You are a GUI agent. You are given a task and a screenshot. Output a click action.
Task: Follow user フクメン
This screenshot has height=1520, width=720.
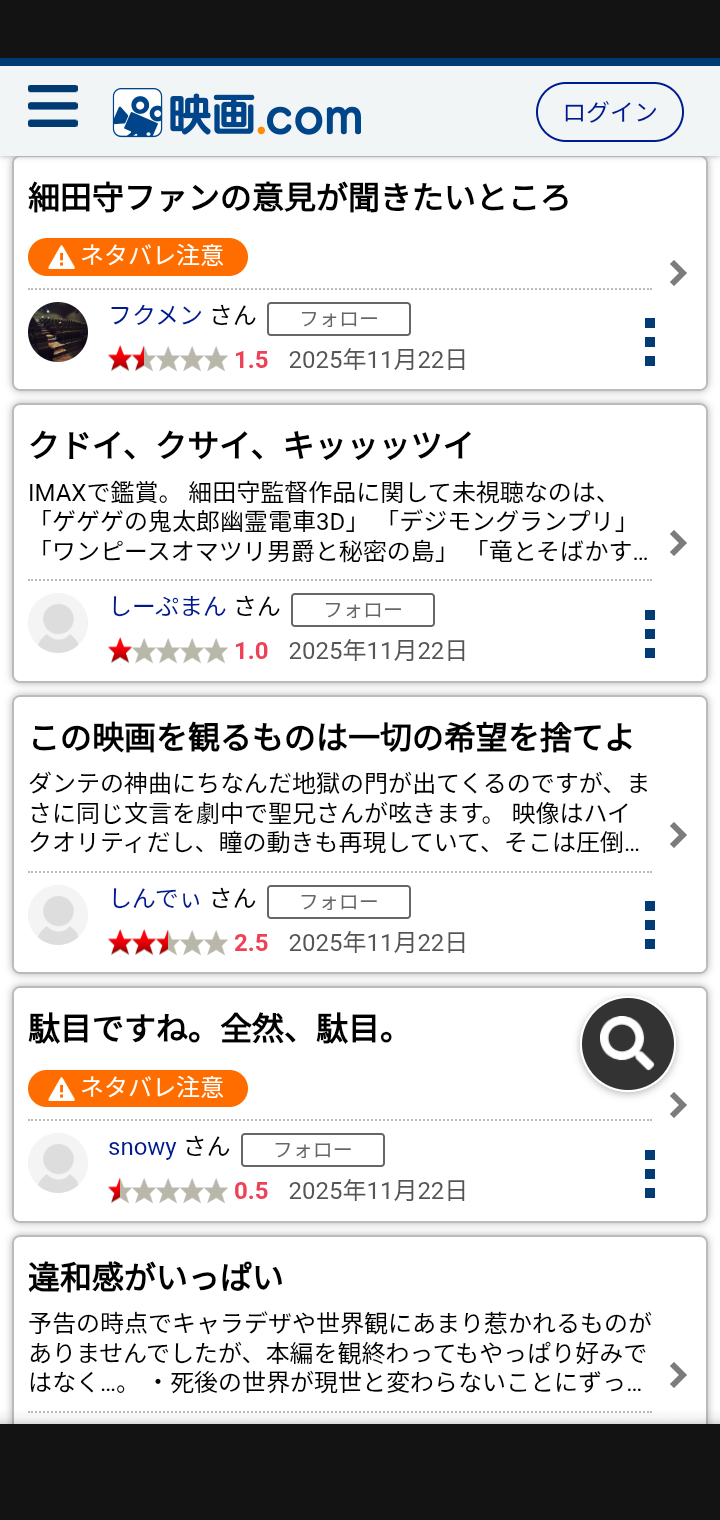pos(339,319)
